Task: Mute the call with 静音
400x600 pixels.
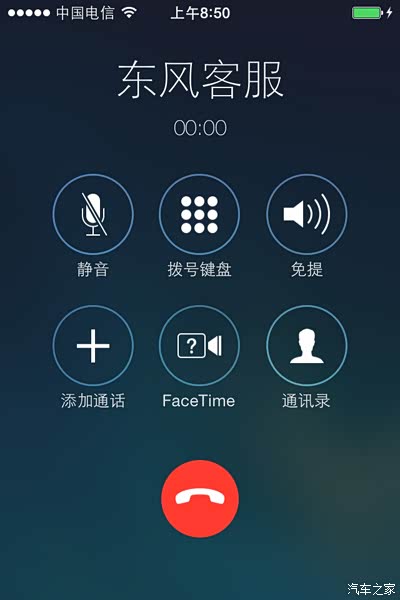Action: 93,214
